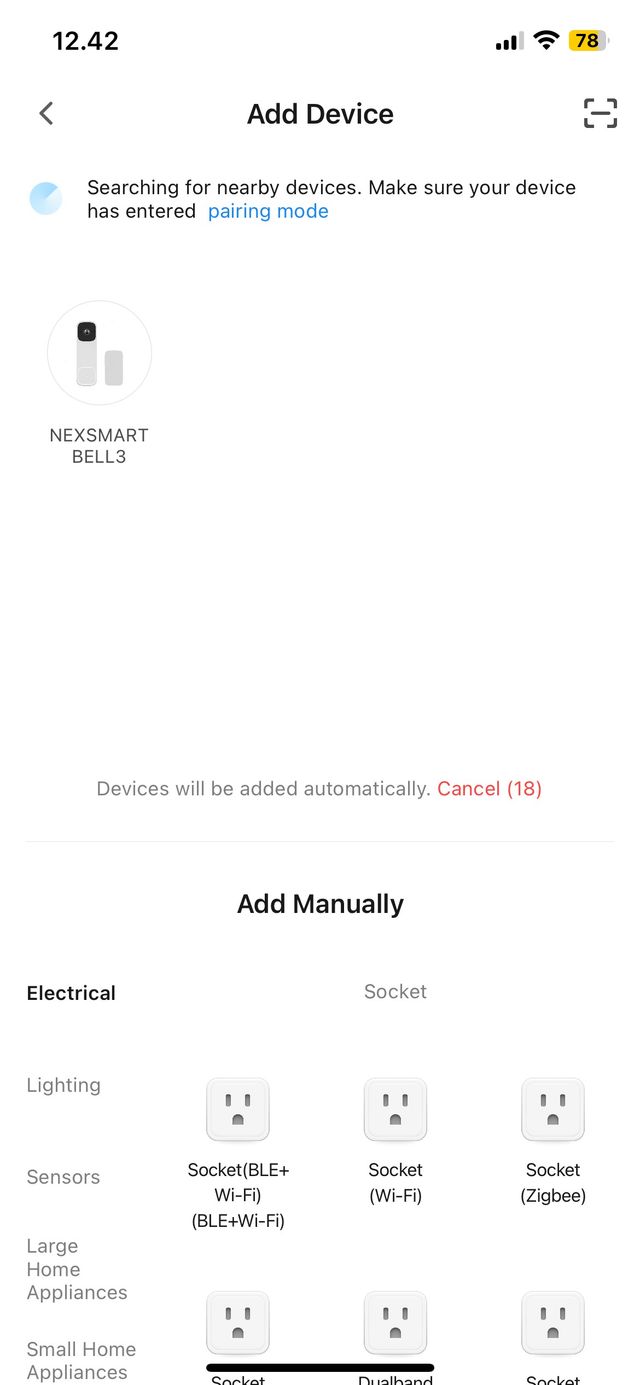
Task: Select the NEXSMART BELL3 device
Action: click(x=99, y=353)
